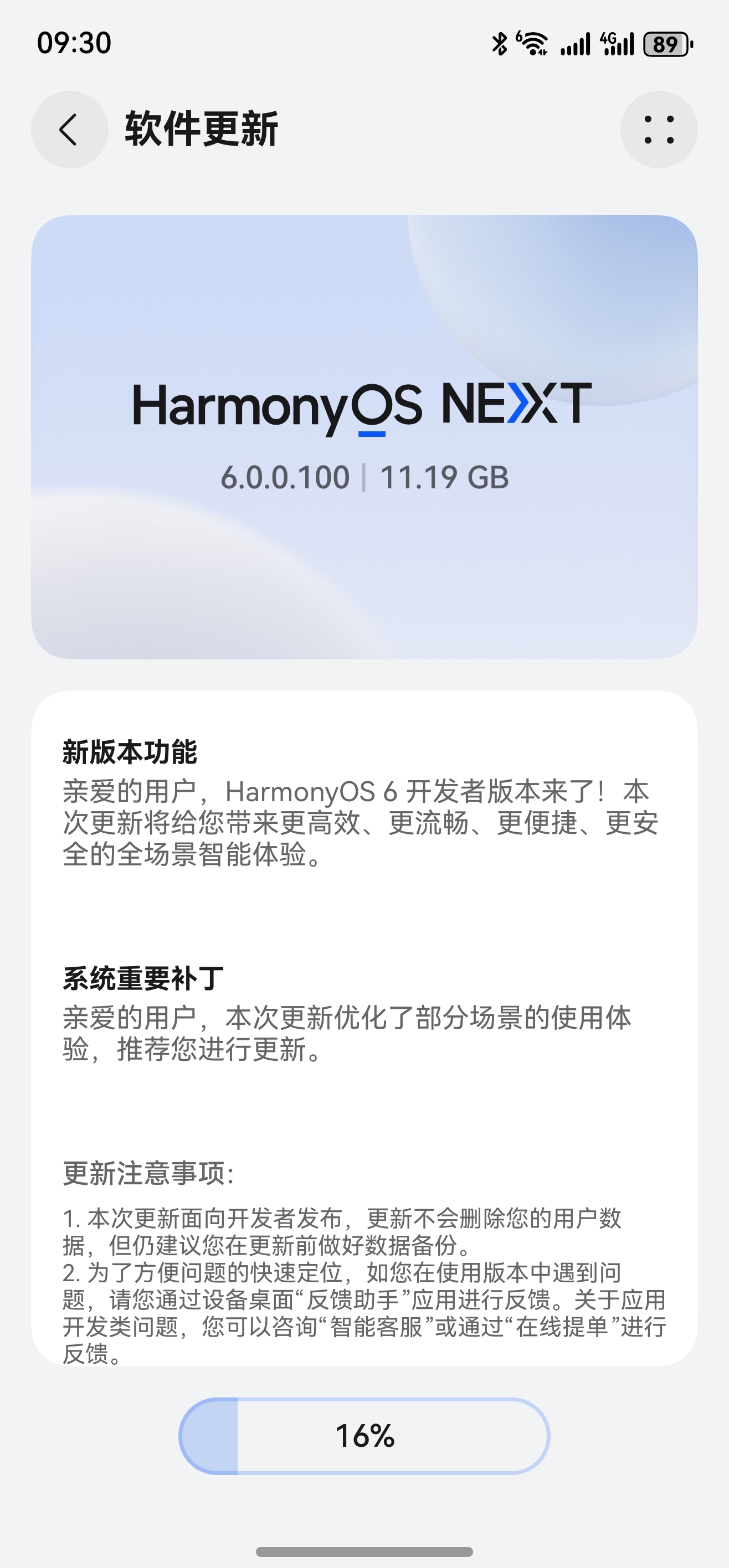Image resolution: width=729 pixels, height=1568 pixels.
Task: Open the four-dot more options menu
Action: (659, 130)
